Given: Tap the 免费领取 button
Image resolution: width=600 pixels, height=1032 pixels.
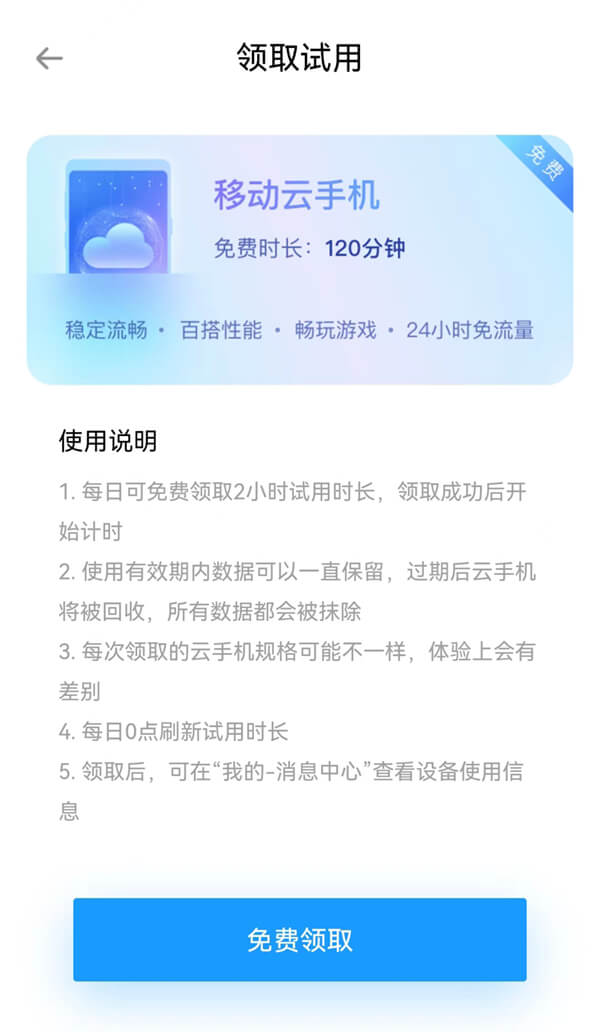Looking at the screenshot, I should tap(300, 939).
